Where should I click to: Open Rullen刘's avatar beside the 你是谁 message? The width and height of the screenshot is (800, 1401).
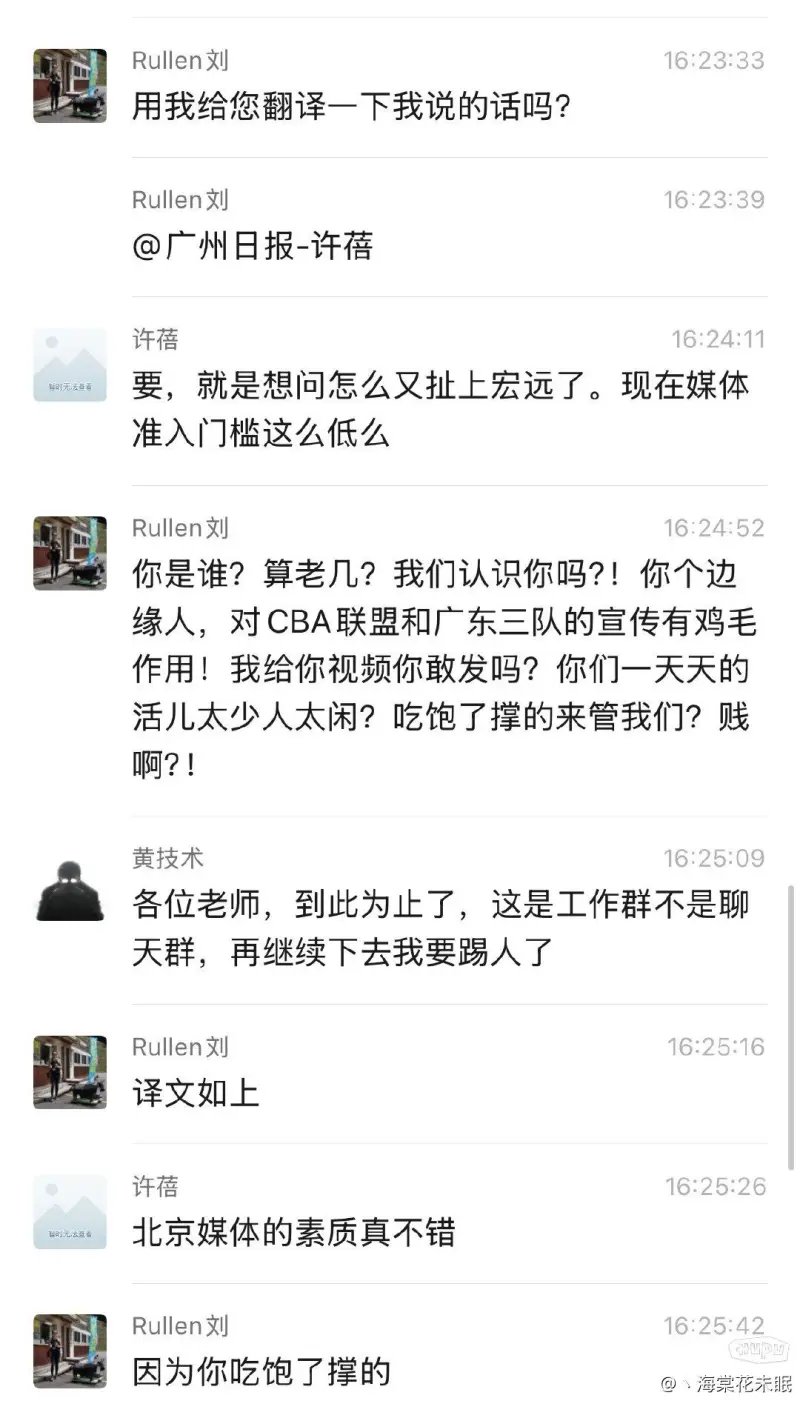click(x=70, y=553)
